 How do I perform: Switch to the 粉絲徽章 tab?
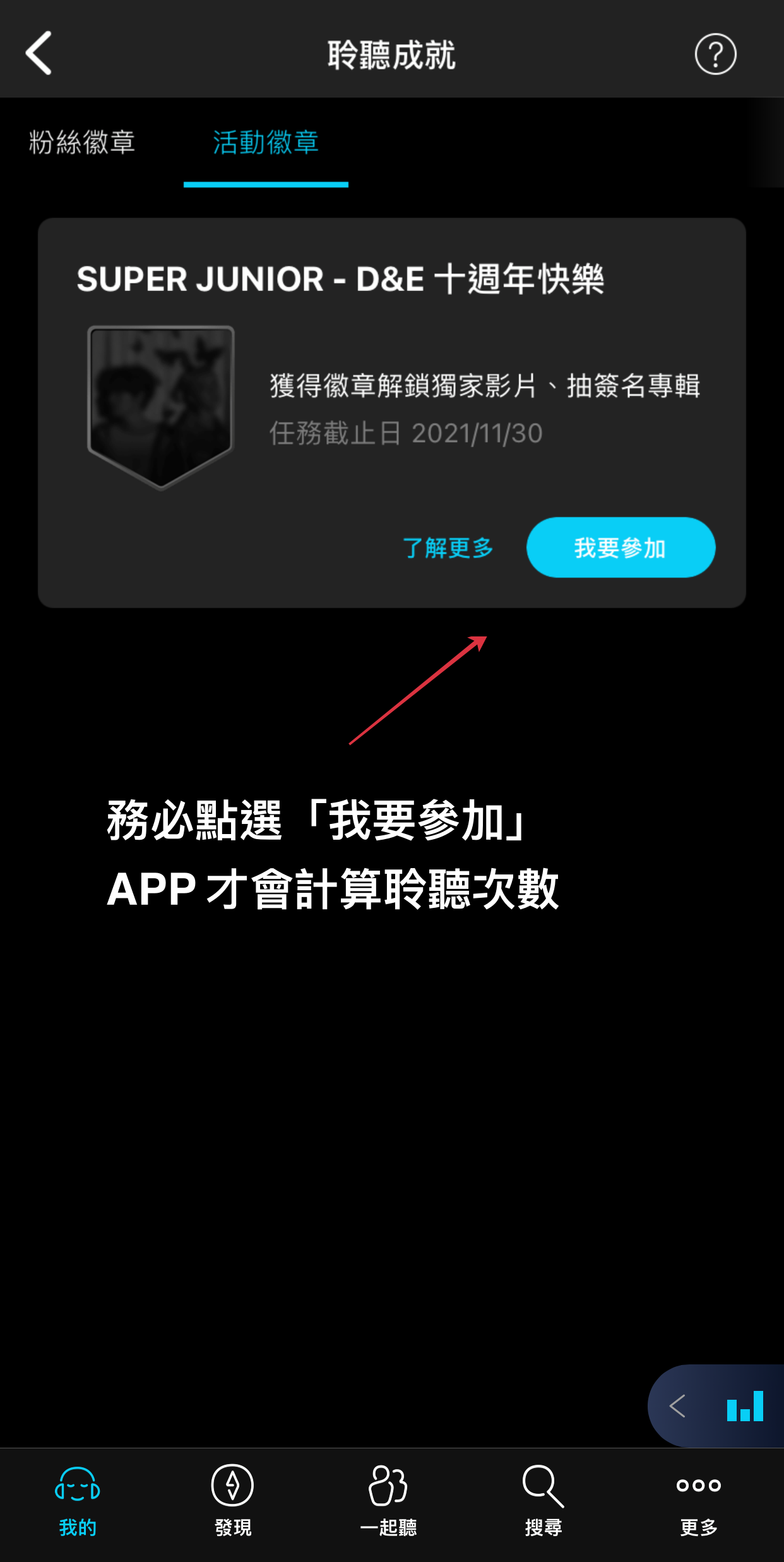click(82, 143)
